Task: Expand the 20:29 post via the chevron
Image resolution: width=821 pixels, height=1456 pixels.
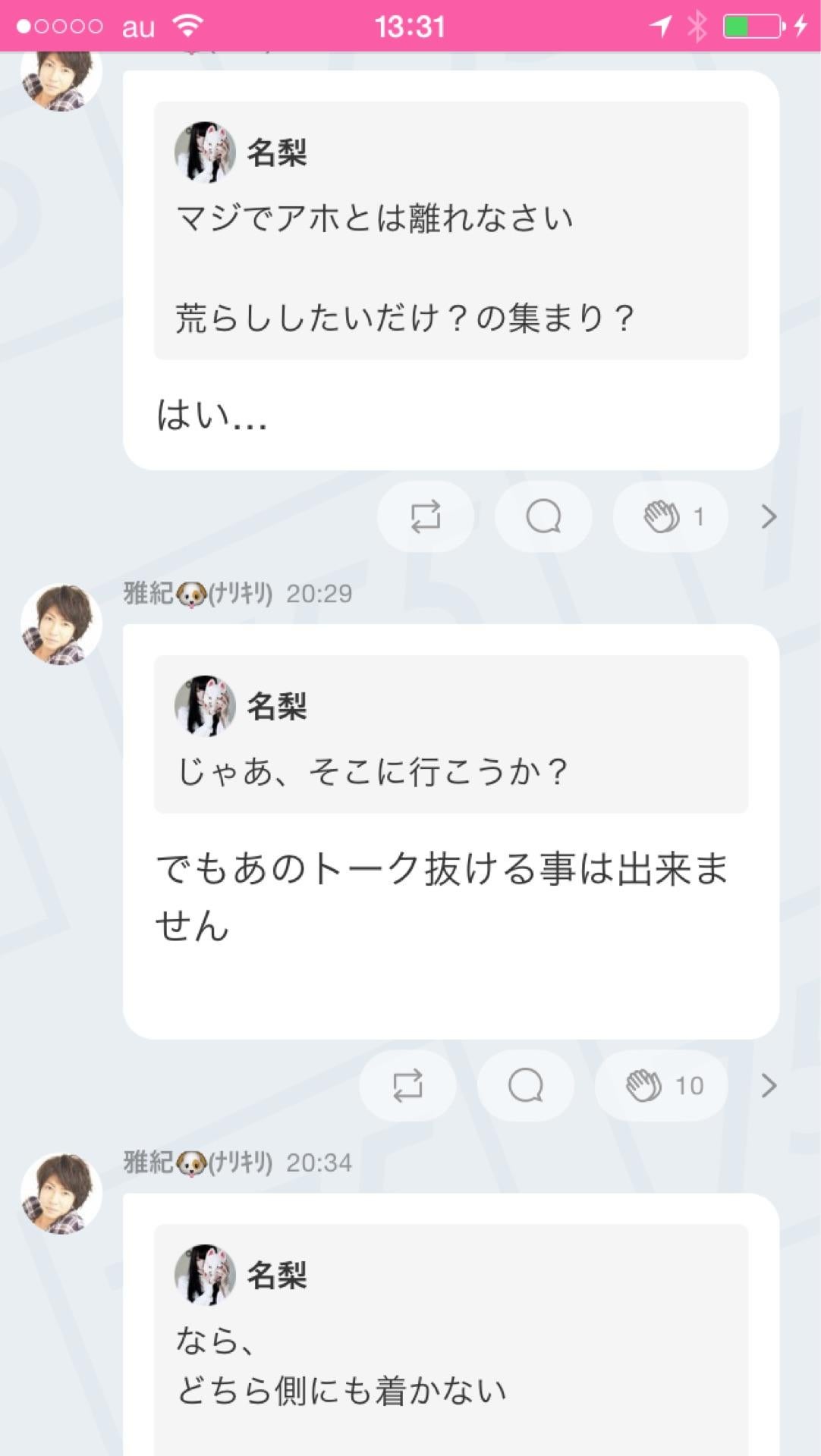Action: 769,1086
